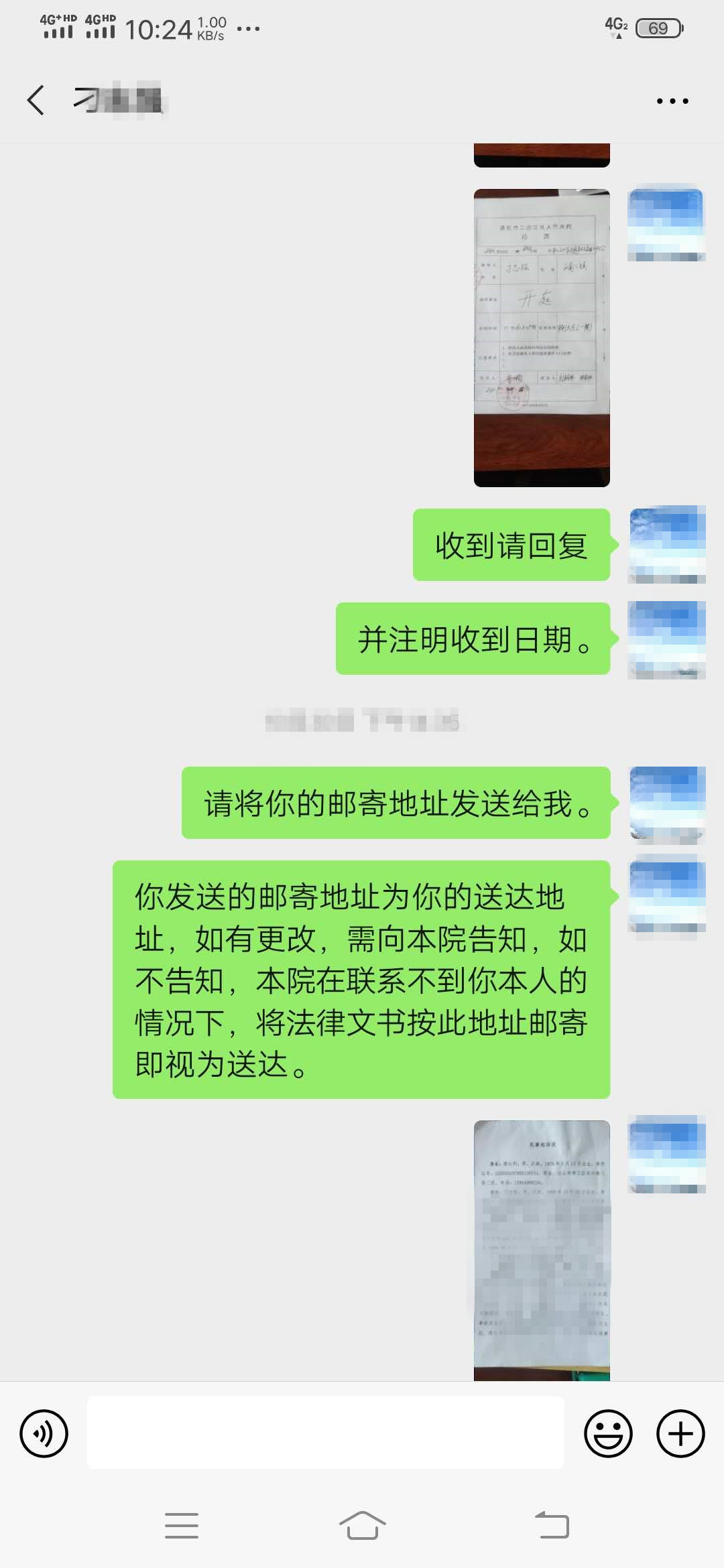
Task: Tap the system back button
Action: pos(552,1526)
